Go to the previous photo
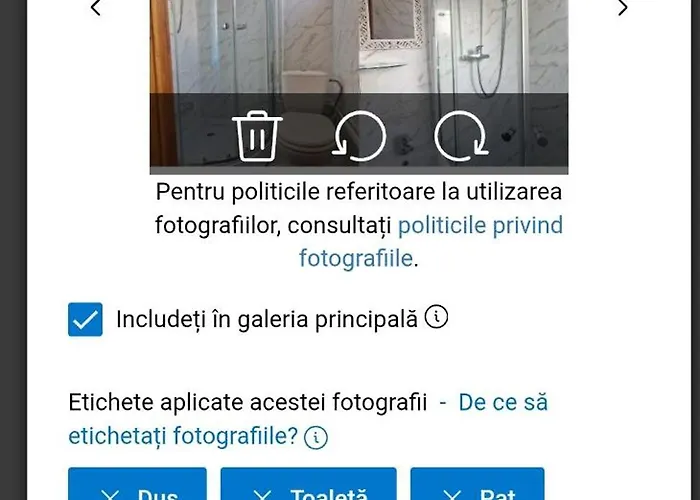 click(96, 9)
